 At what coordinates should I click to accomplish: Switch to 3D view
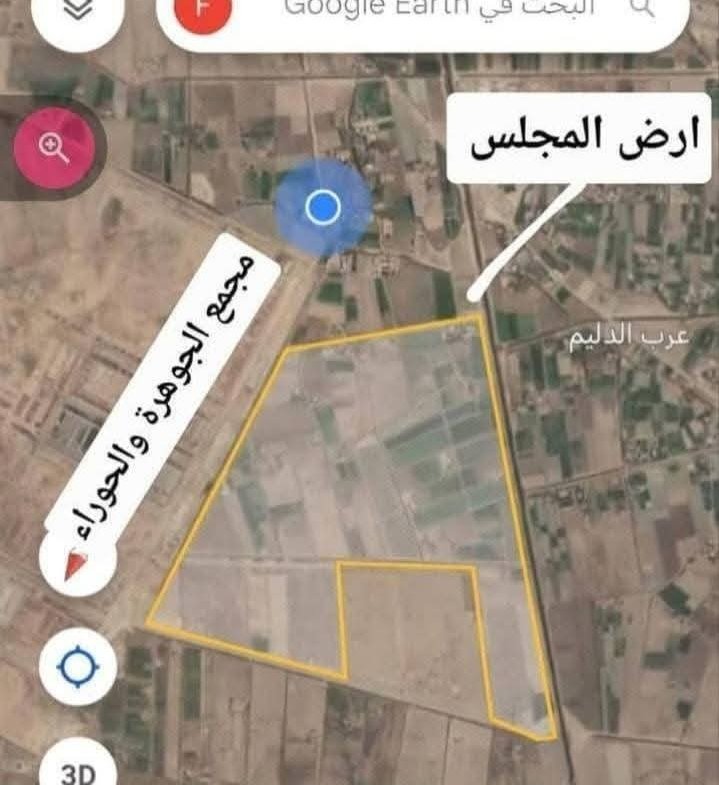[x=78, y=770]
